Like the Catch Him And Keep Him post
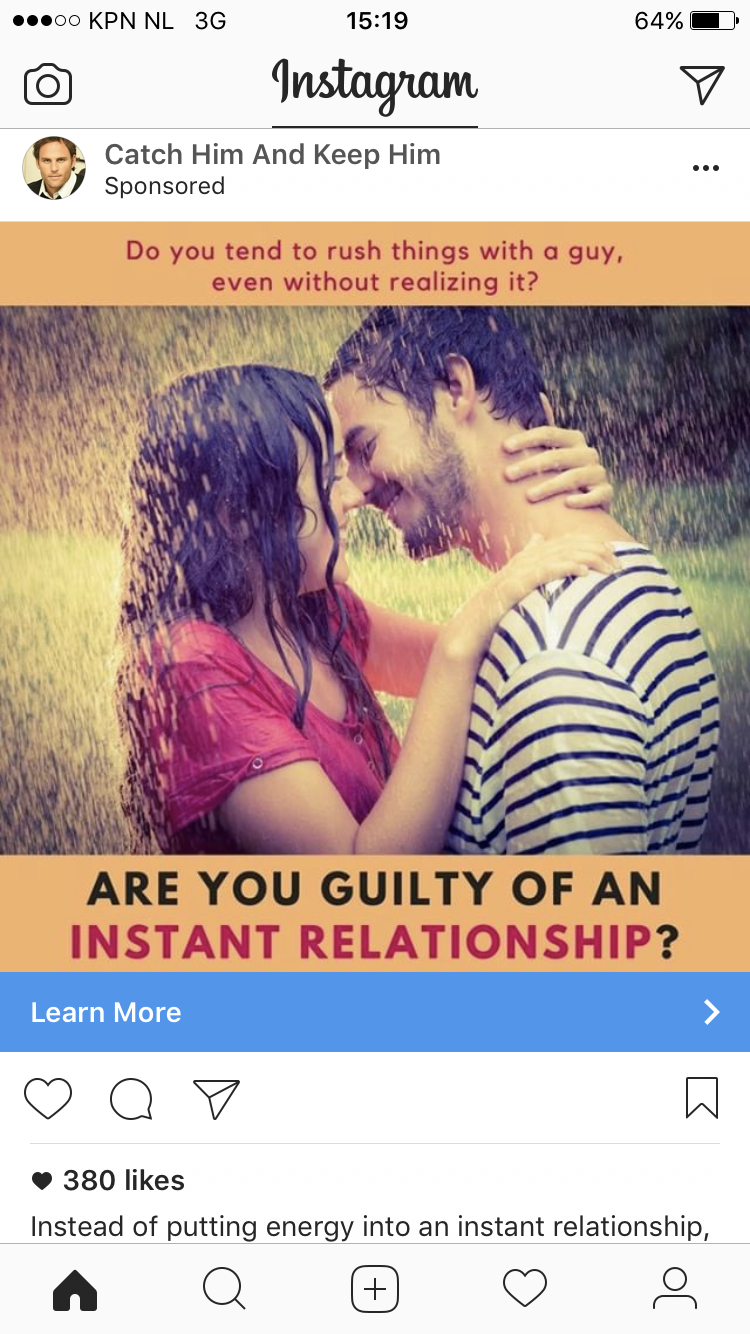 [48, 1098]
